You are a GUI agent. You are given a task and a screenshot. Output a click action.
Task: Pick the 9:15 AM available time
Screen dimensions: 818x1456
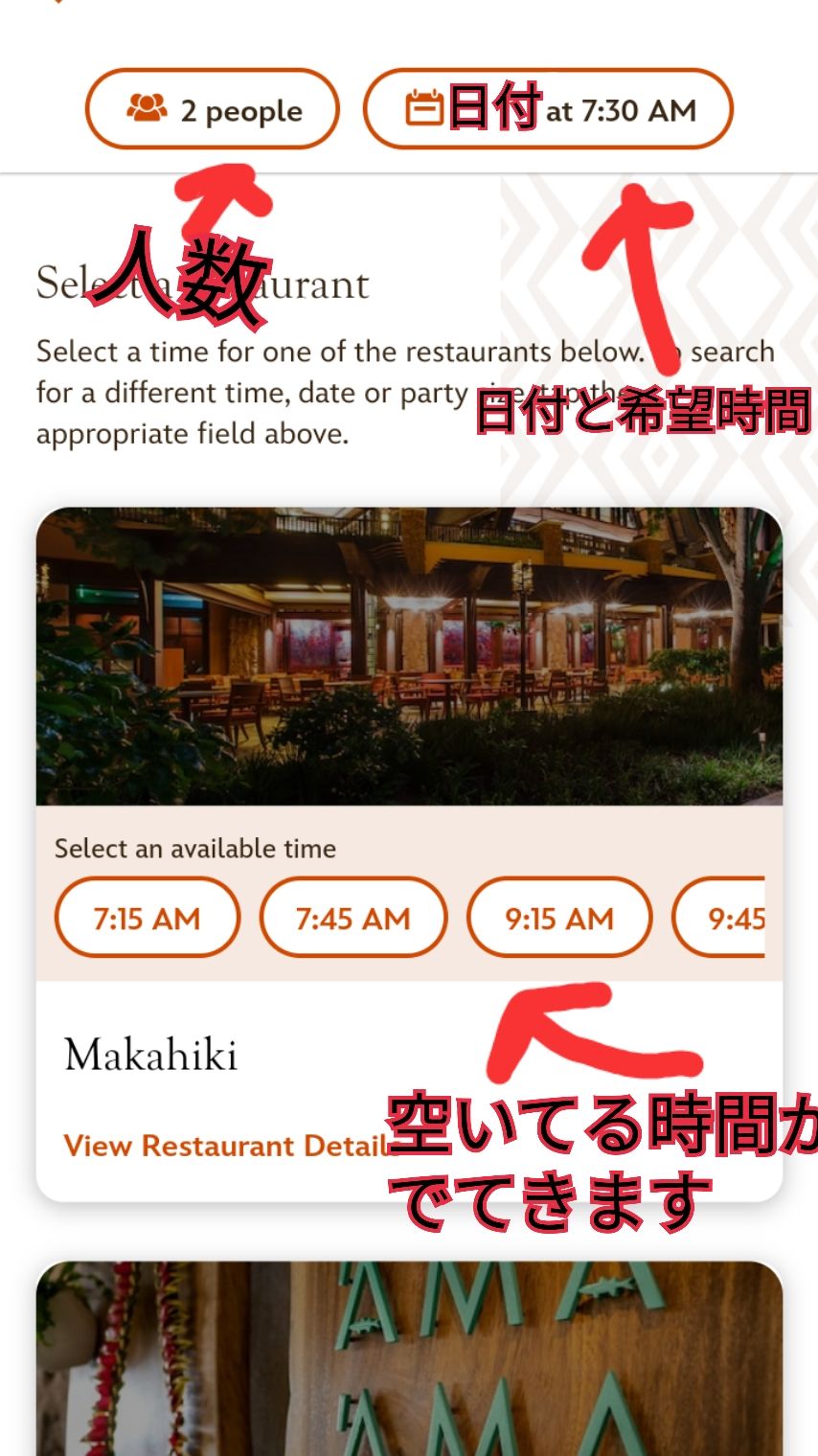558,918
